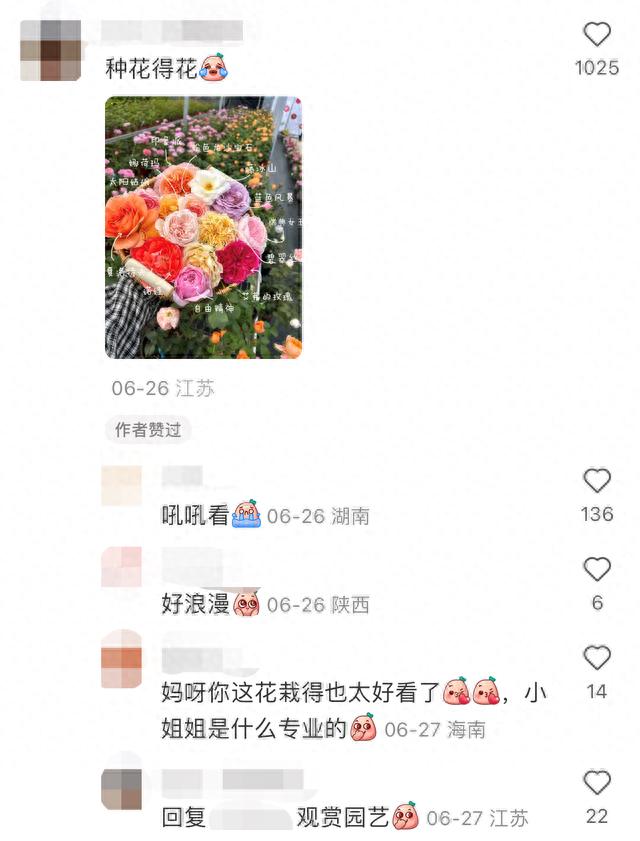Open avatar of the 好浪漫 commenter
This screenshot has height=841, width=640.
click(122, 568)
